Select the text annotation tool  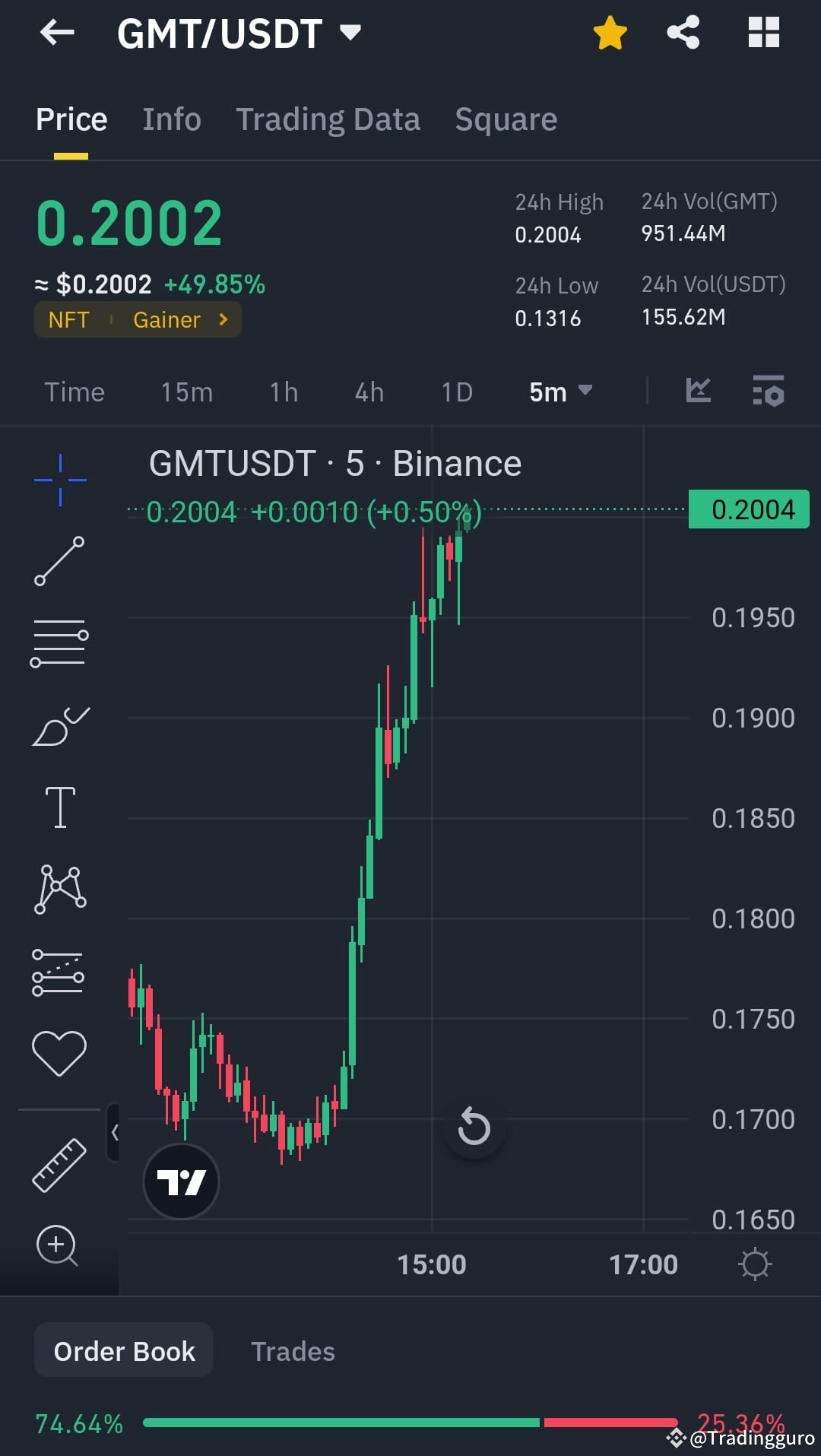coord(60,807)
